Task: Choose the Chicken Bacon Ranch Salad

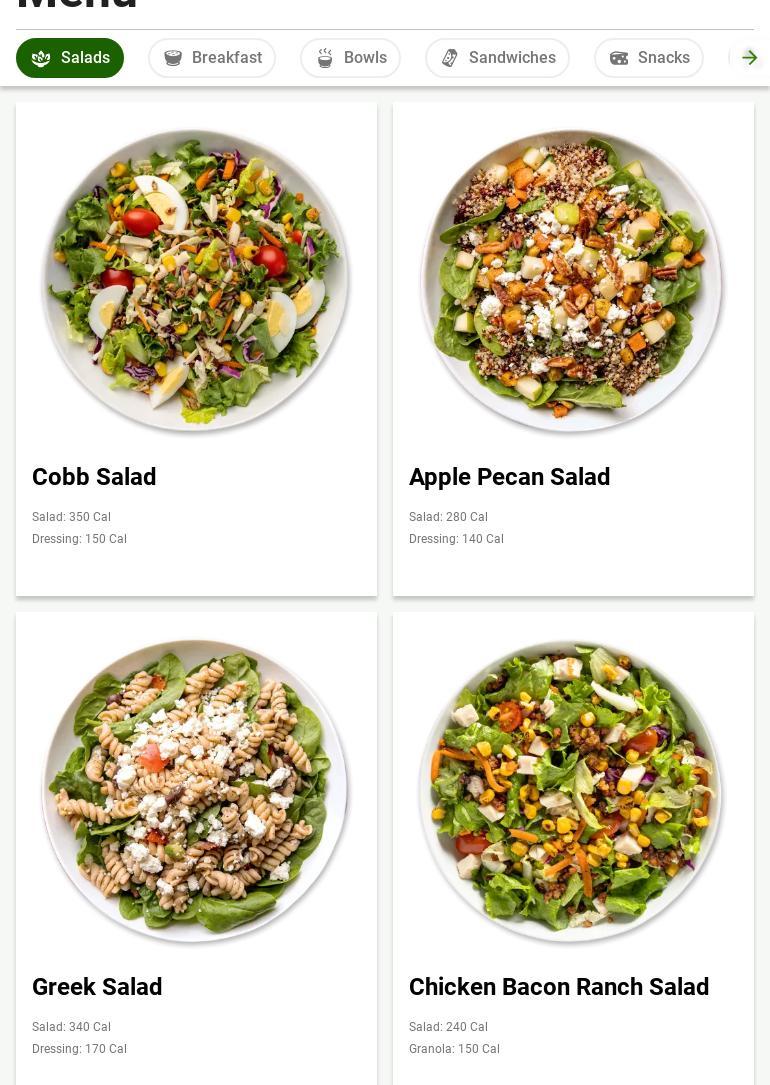Action: point(573,850)
